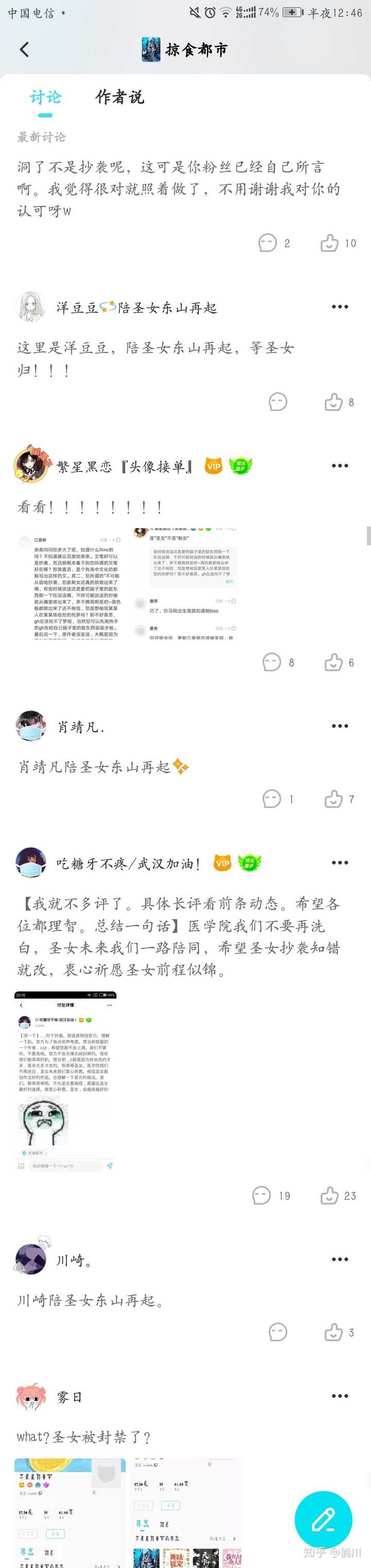Image resolution: width=371 pixels, height=1568 pixels.
Task: Switch to the 作者说 tab
Action: 120,97
